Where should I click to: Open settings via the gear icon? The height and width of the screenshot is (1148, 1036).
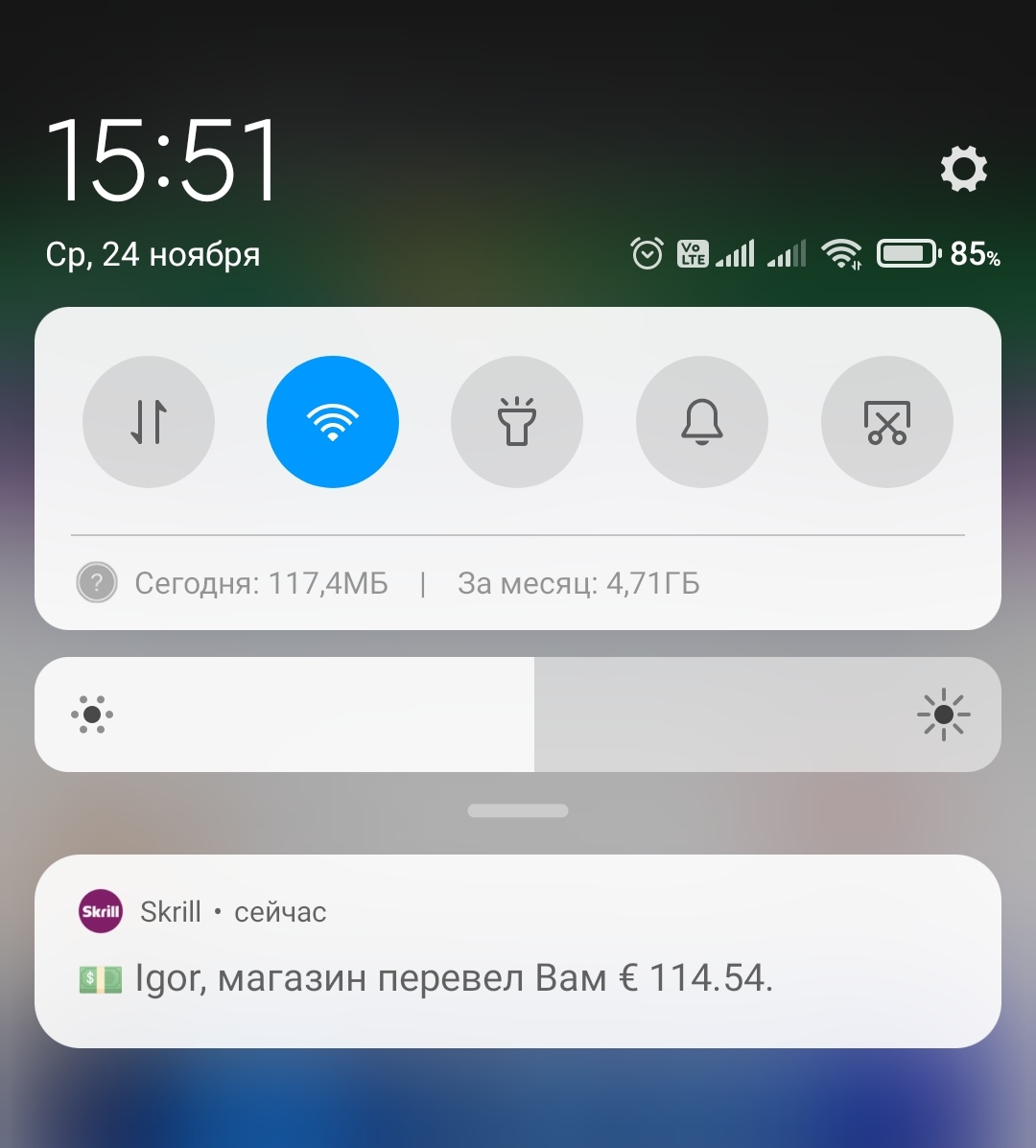(963, 170)
